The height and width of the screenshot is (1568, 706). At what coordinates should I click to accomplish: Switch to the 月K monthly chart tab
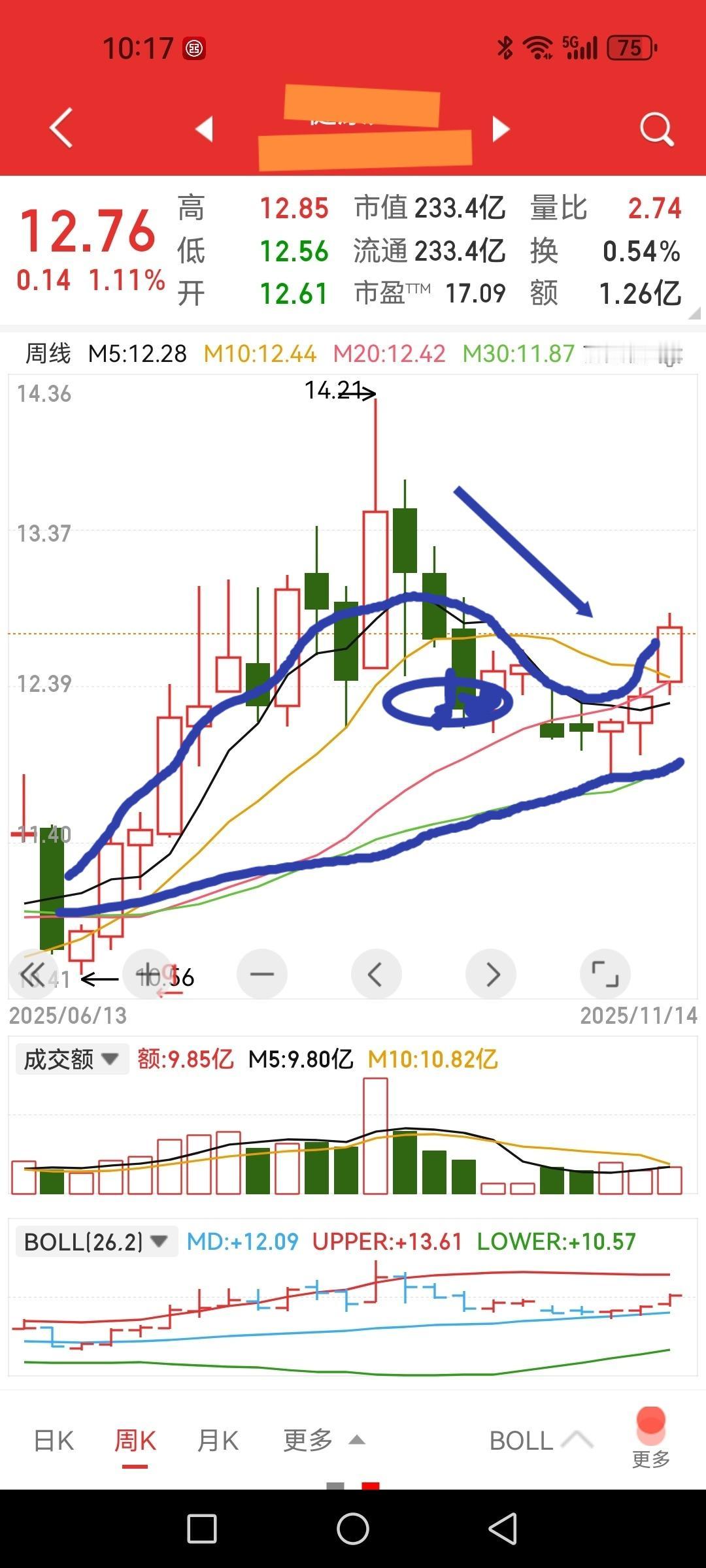coord(218,1439)
